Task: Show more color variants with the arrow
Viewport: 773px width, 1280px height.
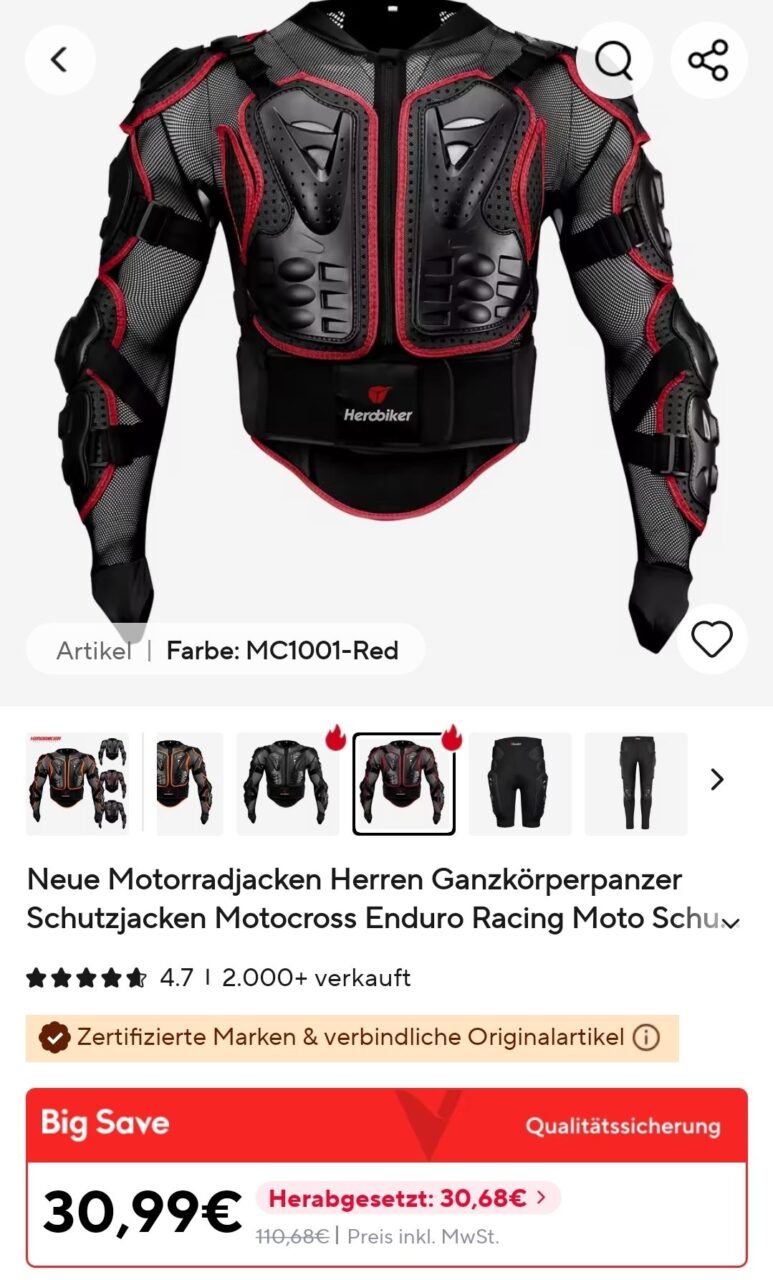Action: (x=717, y=780)
